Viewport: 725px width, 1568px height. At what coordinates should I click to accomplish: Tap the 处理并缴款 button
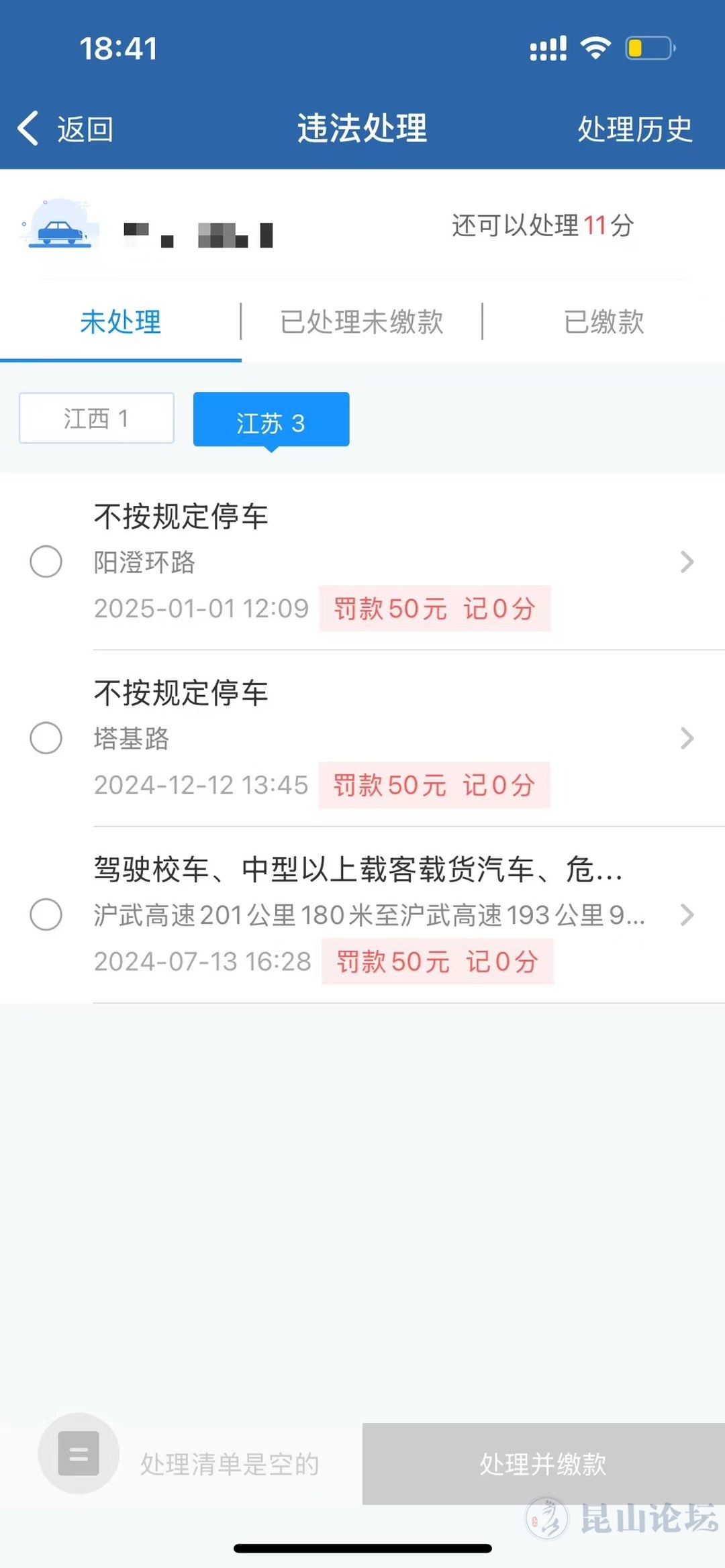pyautogui.click(x=543, y=1464)
